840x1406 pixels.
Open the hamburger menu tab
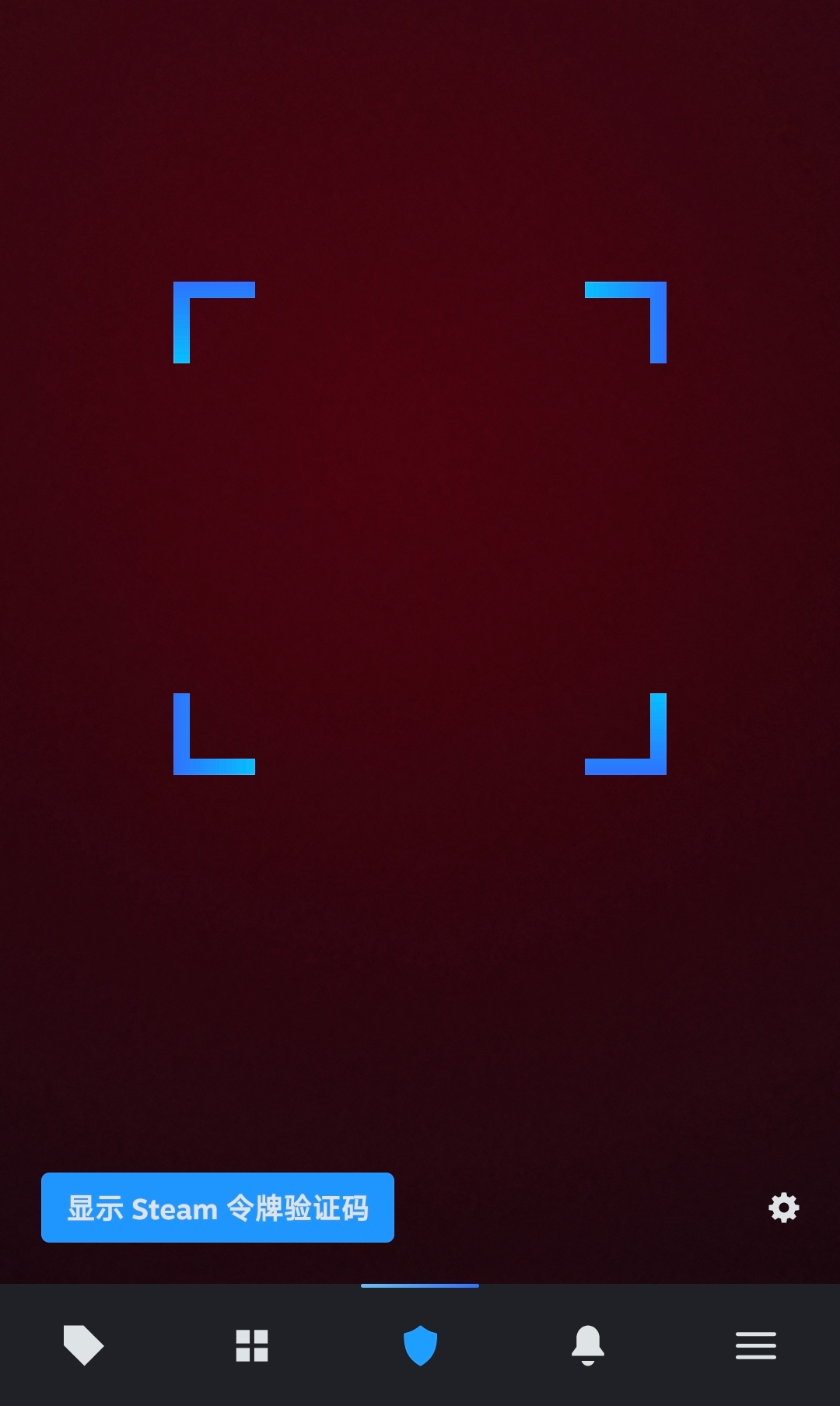pyautogui.click(x=756, y=1345)
